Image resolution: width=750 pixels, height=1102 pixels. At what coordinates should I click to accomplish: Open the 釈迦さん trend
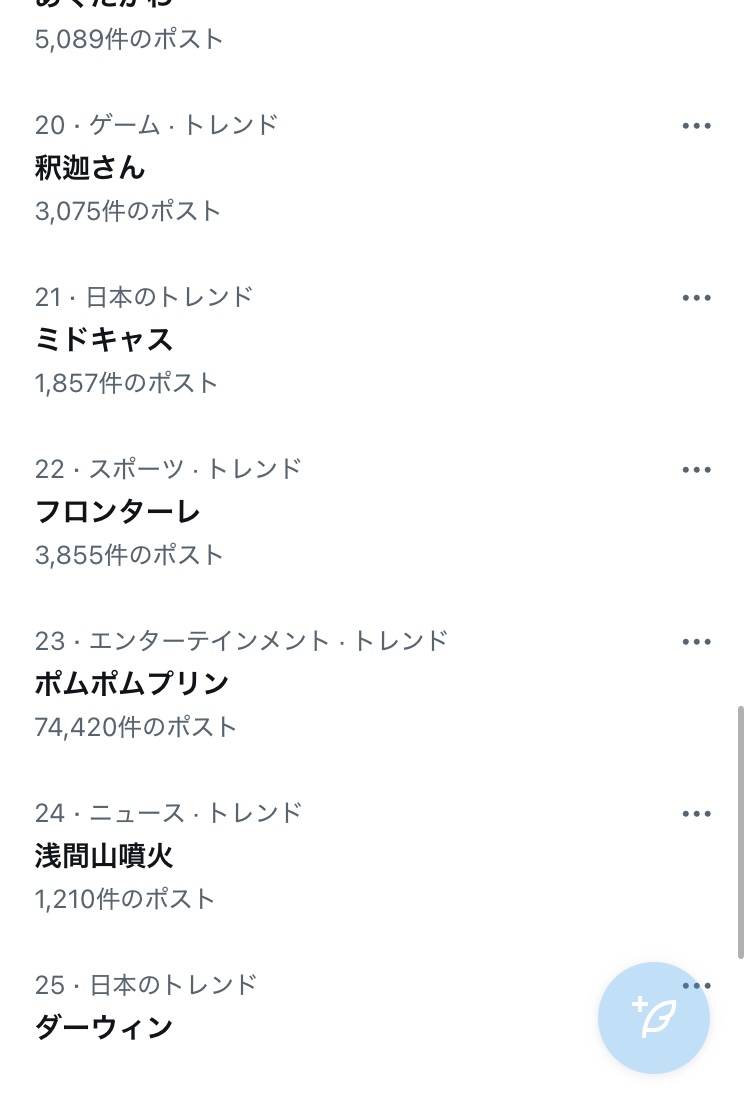pyautogui.click(x=90, y=168)
